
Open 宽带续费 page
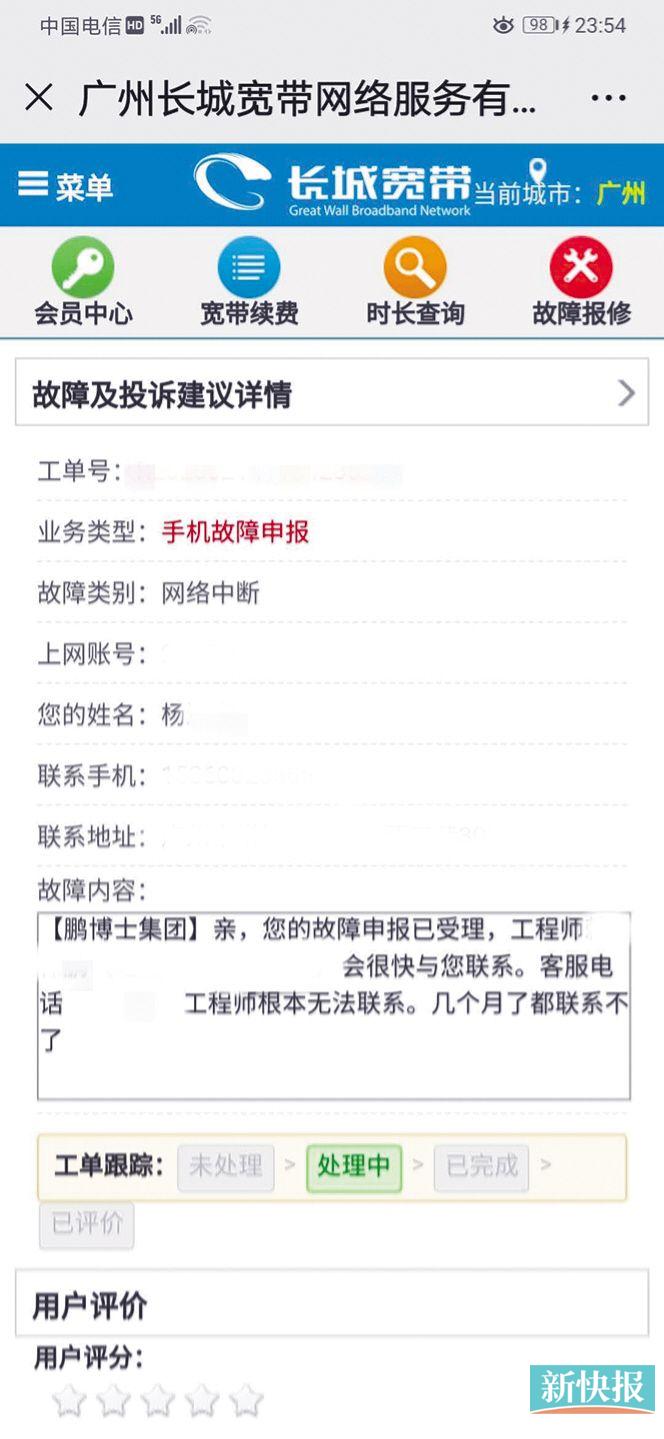[x=249, y=283]
